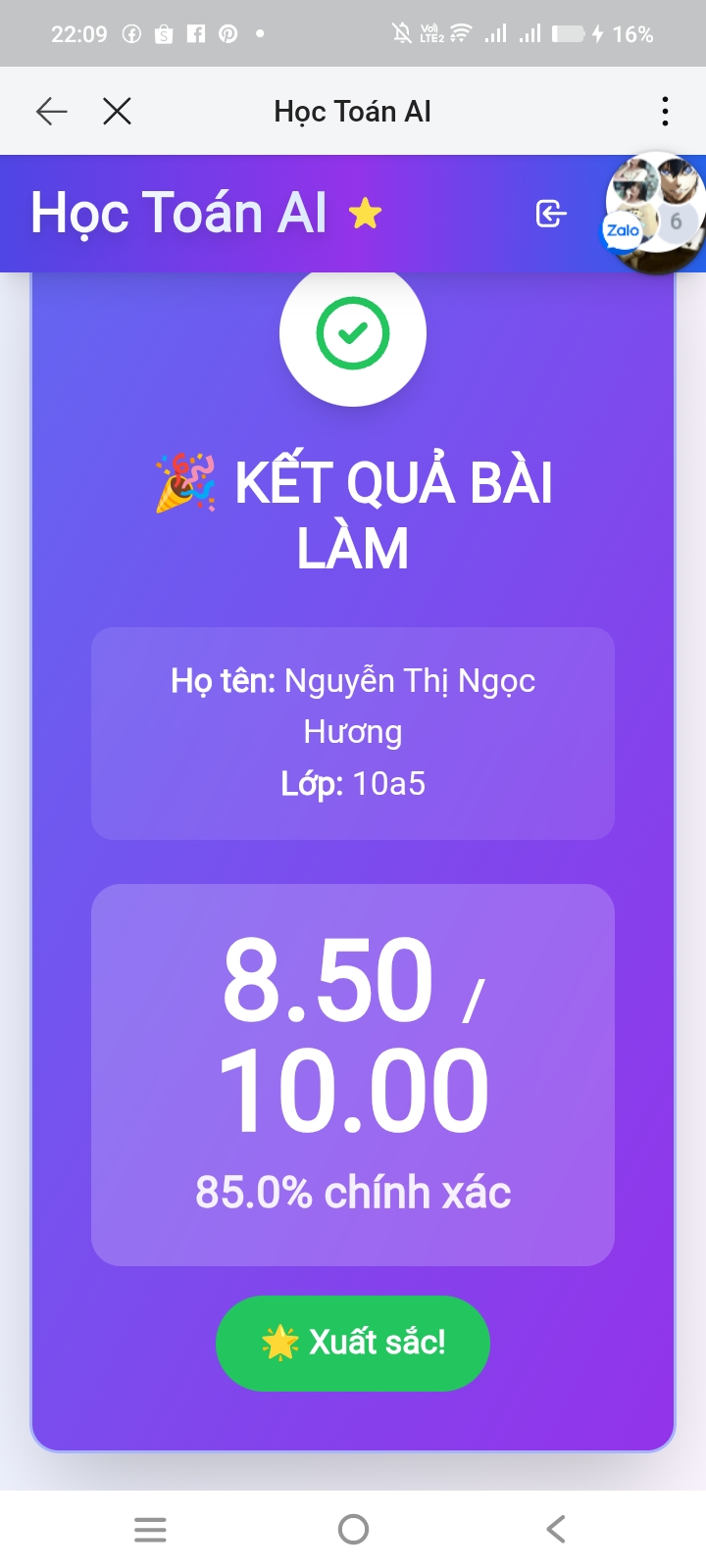Tap the logout icon in the header
Viewport: 706px width, 1568px height.
[550, 213]
